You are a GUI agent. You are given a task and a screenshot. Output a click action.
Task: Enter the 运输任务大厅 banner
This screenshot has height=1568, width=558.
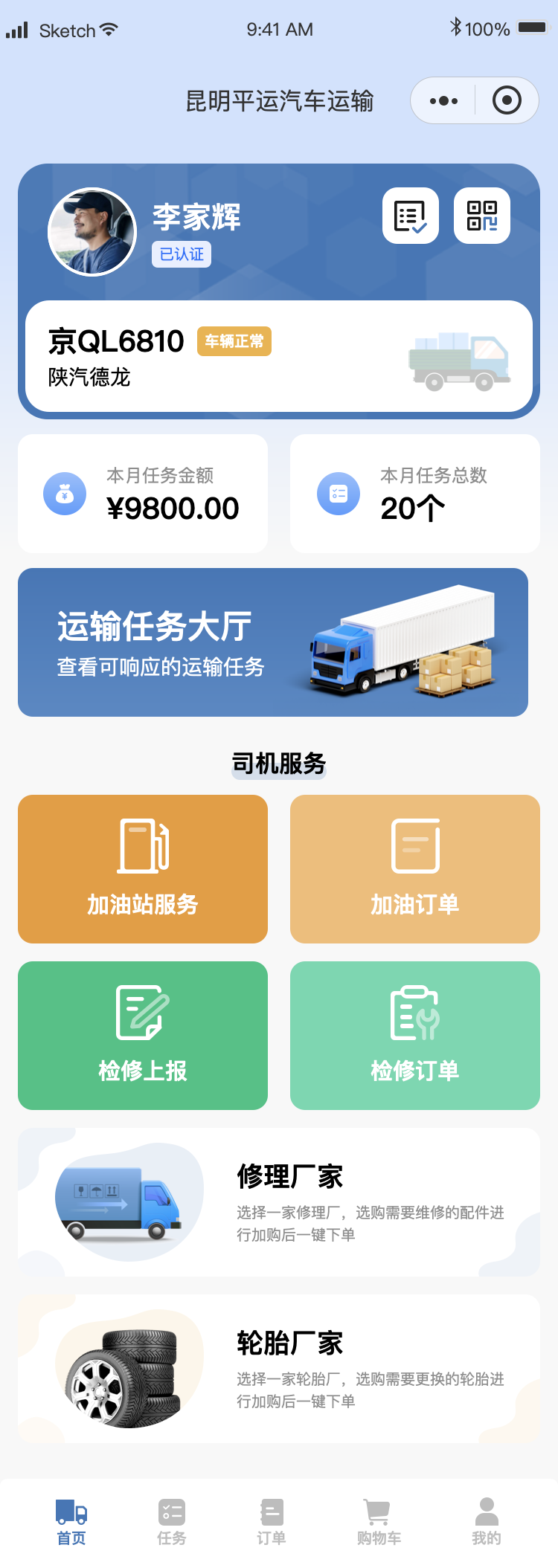273,642
